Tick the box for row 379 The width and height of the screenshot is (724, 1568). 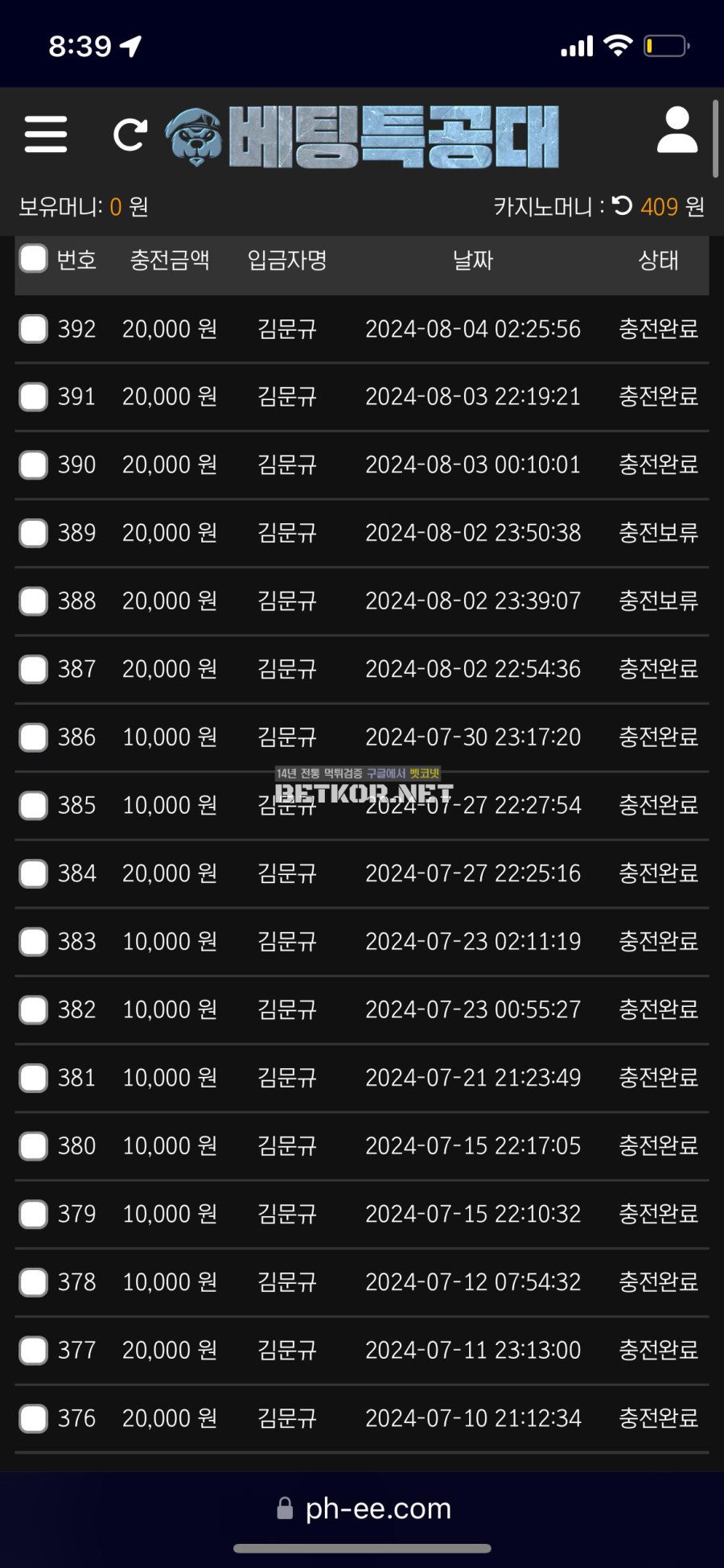[33, 1214]
